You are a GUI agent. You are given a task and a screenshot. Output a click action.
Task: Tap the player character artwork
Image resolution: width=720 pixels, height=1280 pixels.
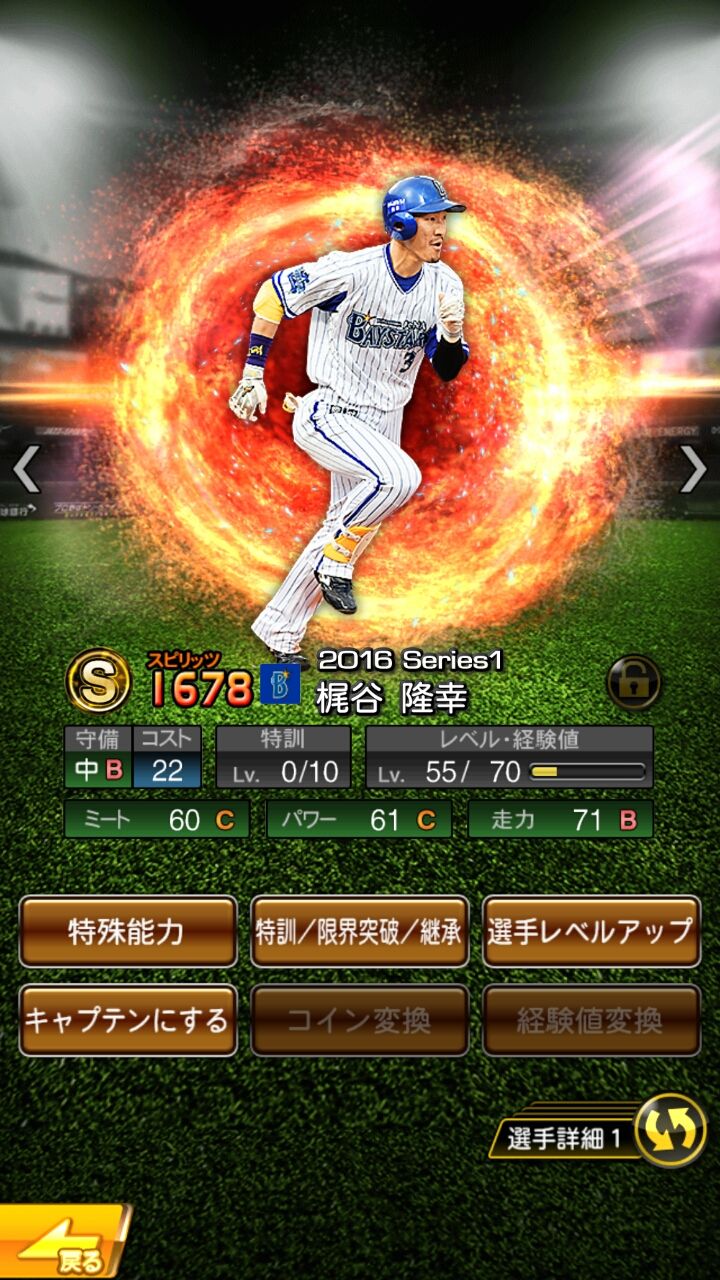(x=360, y=400)
